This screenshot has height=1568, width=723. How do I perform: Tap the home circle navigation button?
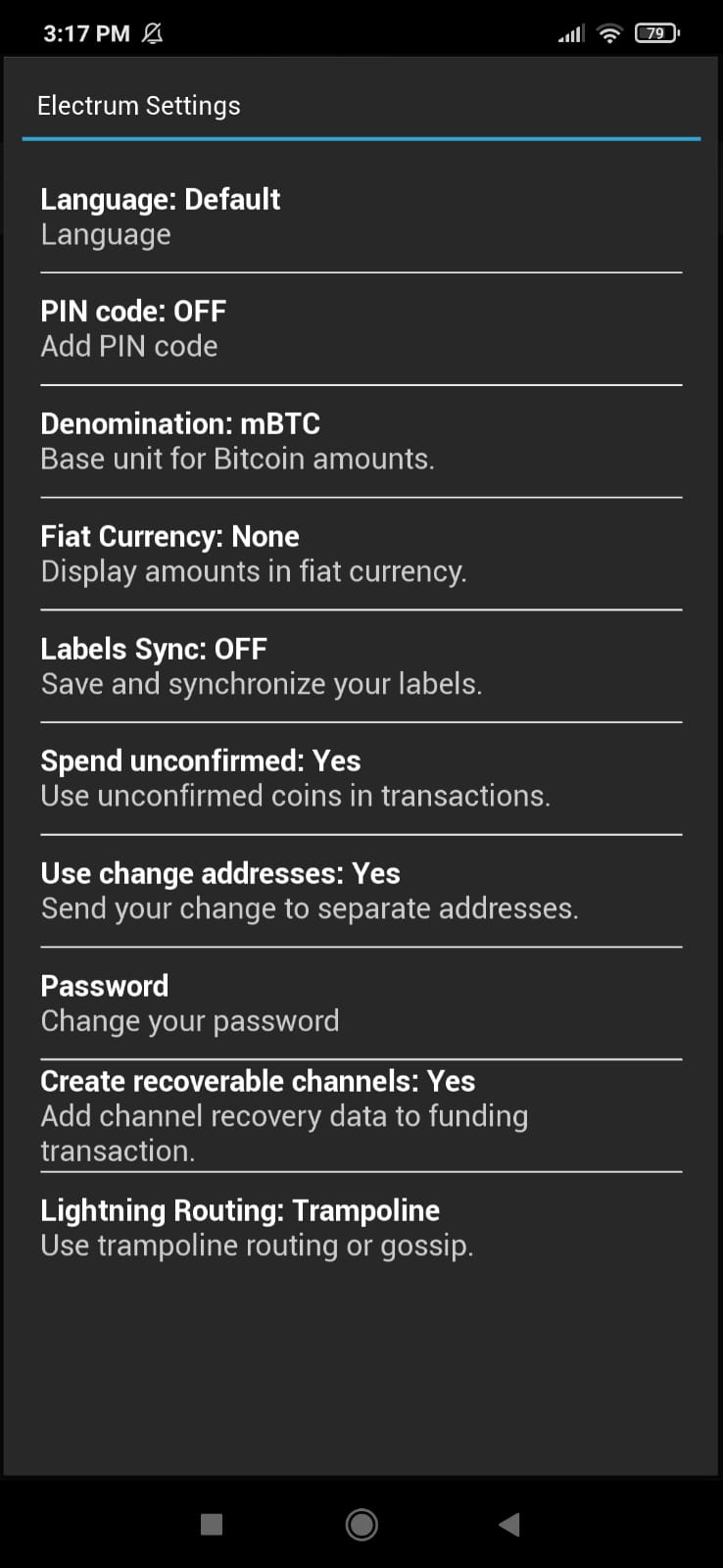pos(361,1524)
